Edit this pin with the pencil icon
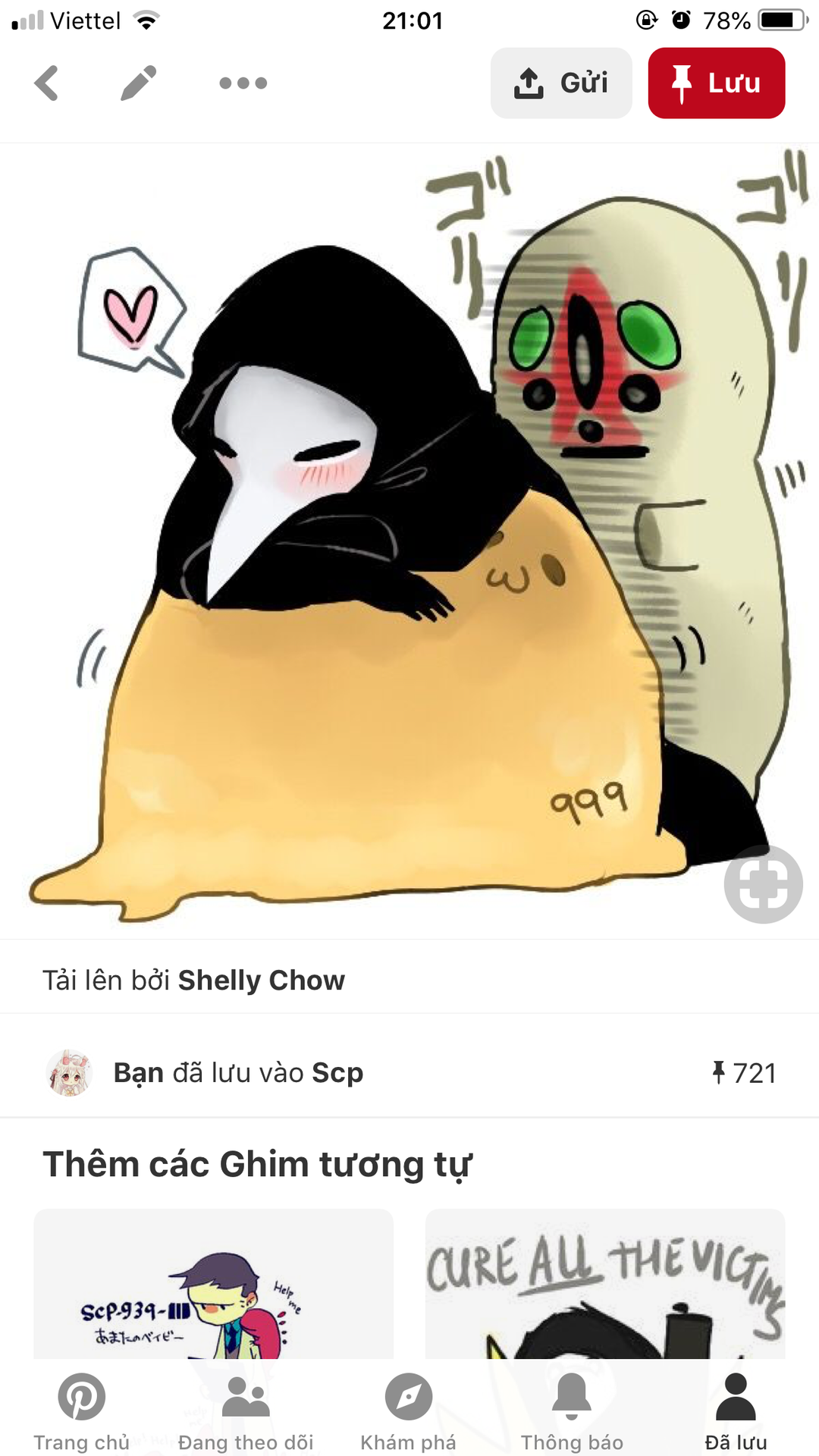819x1456 pixels. (x=138, y=83)
